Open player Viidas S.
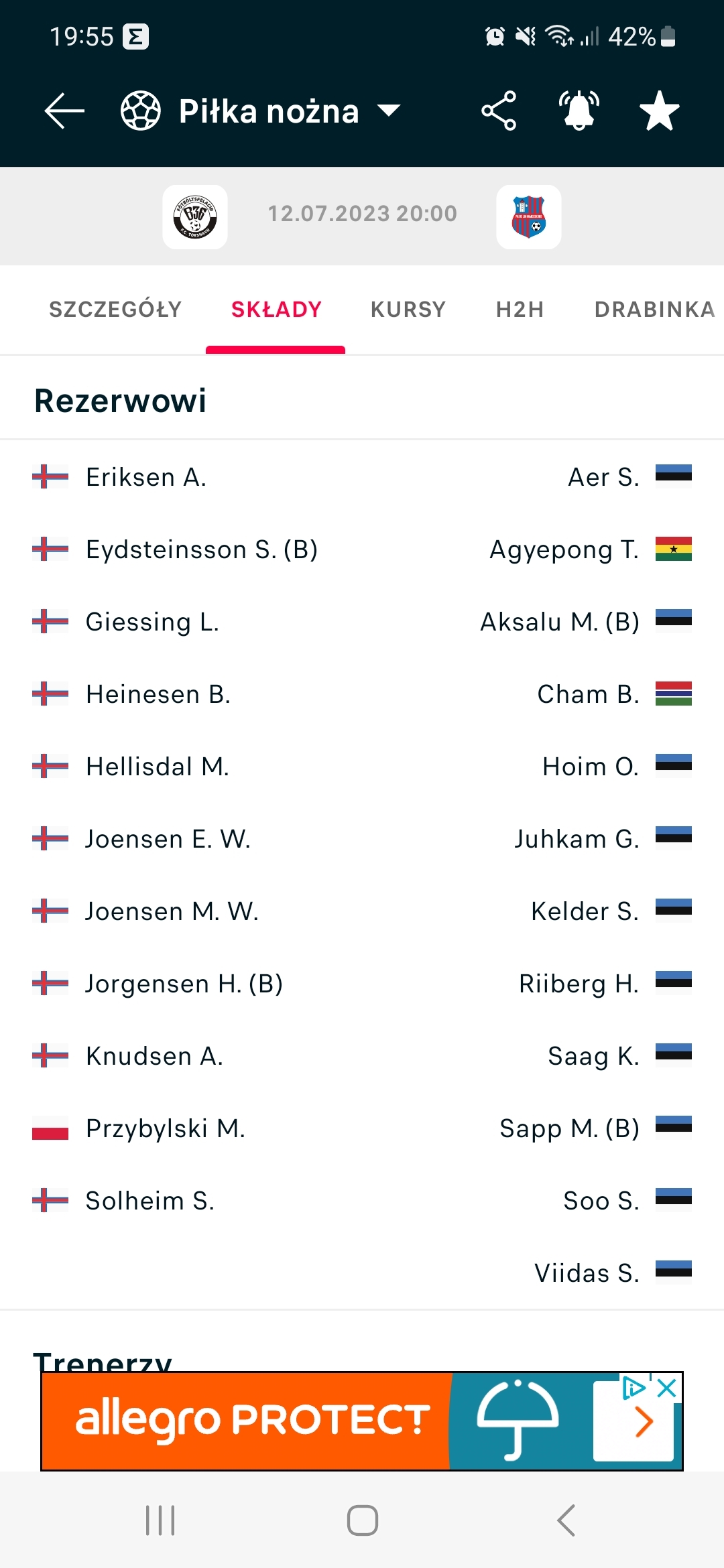The width and height of the screenshot is (724, 1568). (x=587, y=1273)
